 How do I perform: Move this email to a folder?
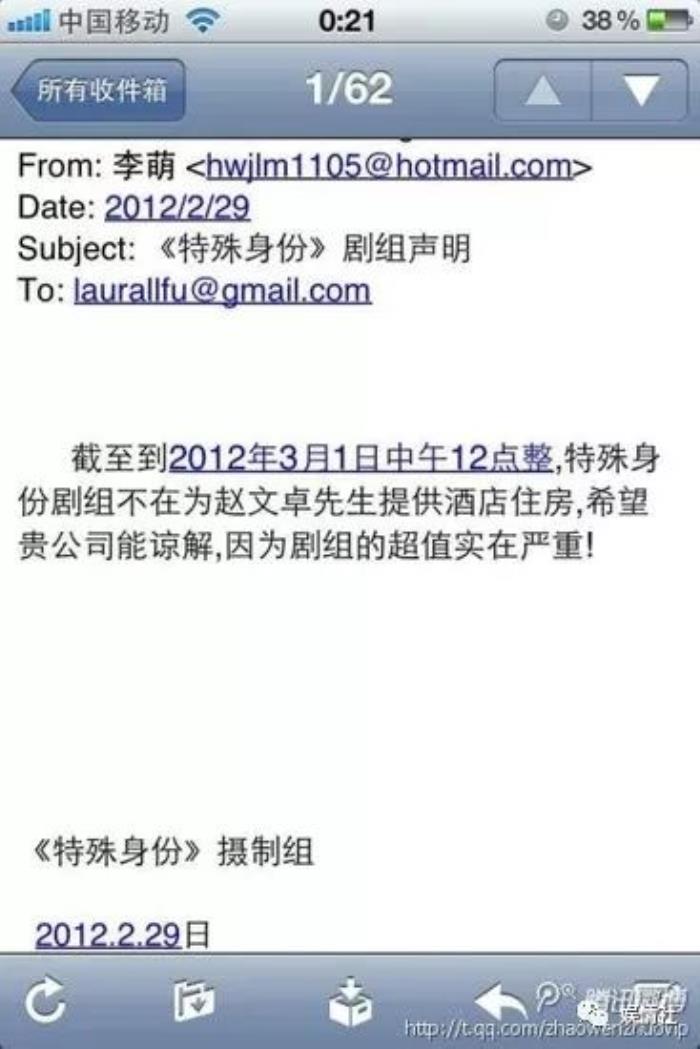click(x=194, y=1000)
